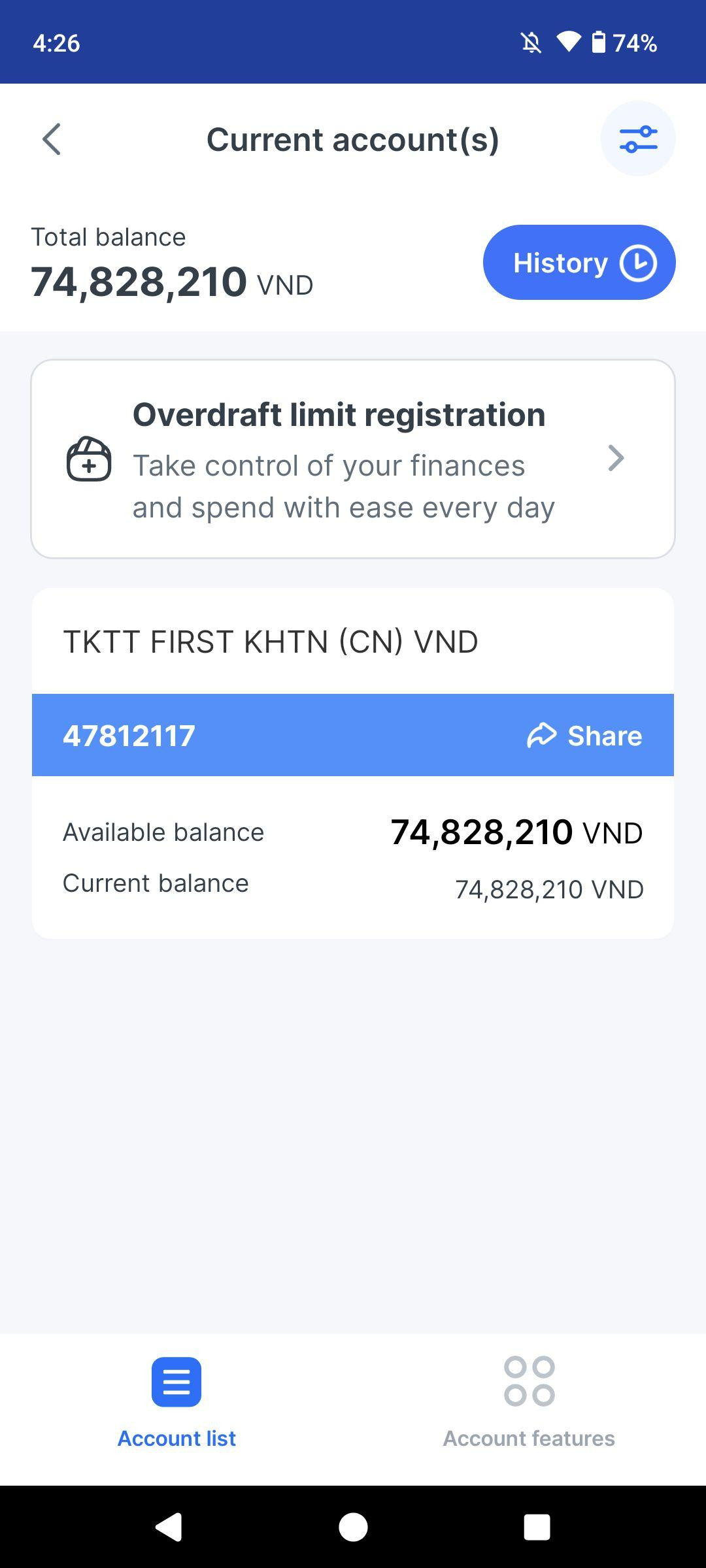Viewport: 706px width, 1568px height.
Task: Open the TKTT FIRST KHTN account details
Action: coord(353,763)
